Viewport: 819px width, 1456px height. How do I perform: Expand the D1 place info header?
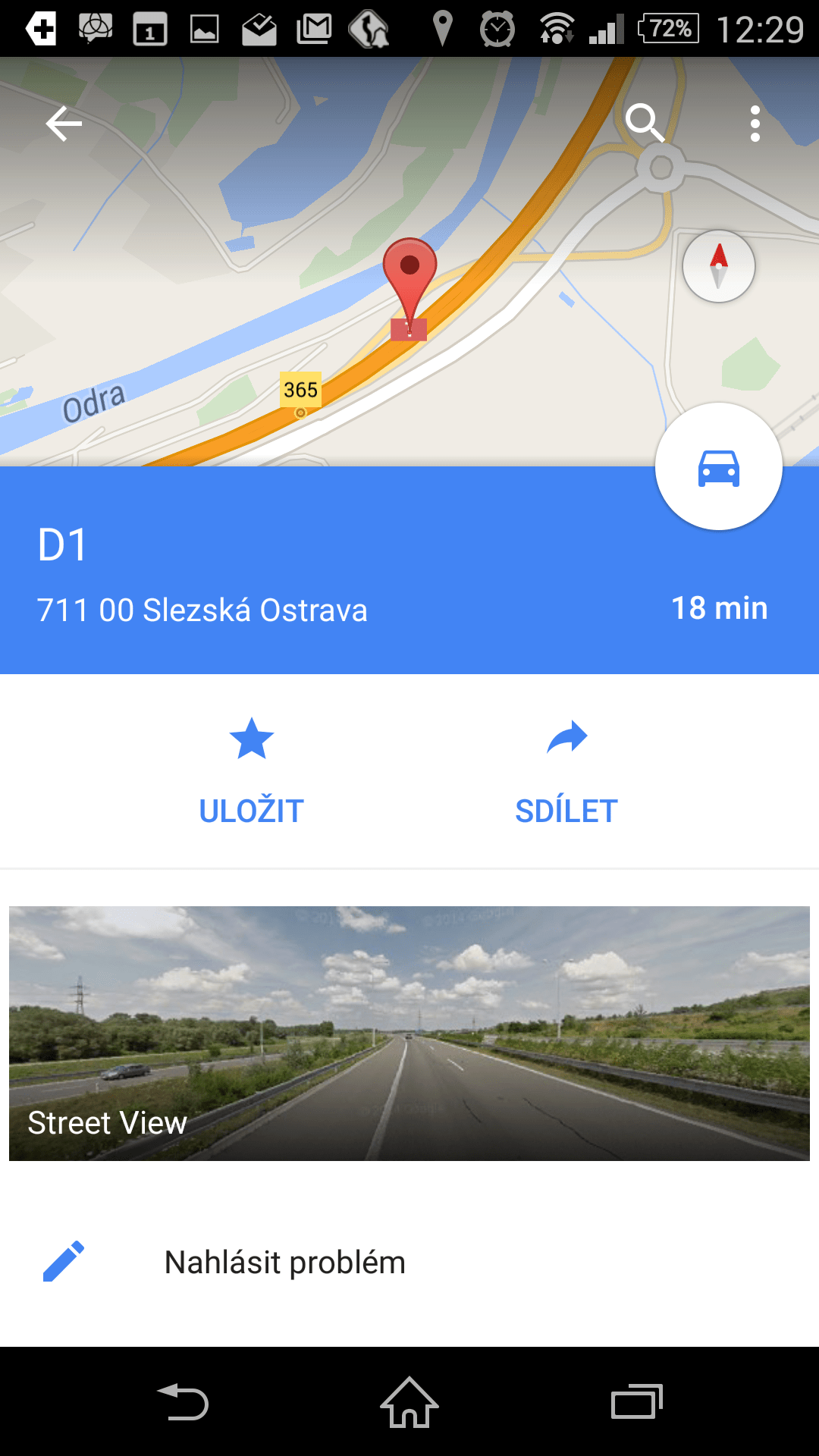(x=409, y=570)
